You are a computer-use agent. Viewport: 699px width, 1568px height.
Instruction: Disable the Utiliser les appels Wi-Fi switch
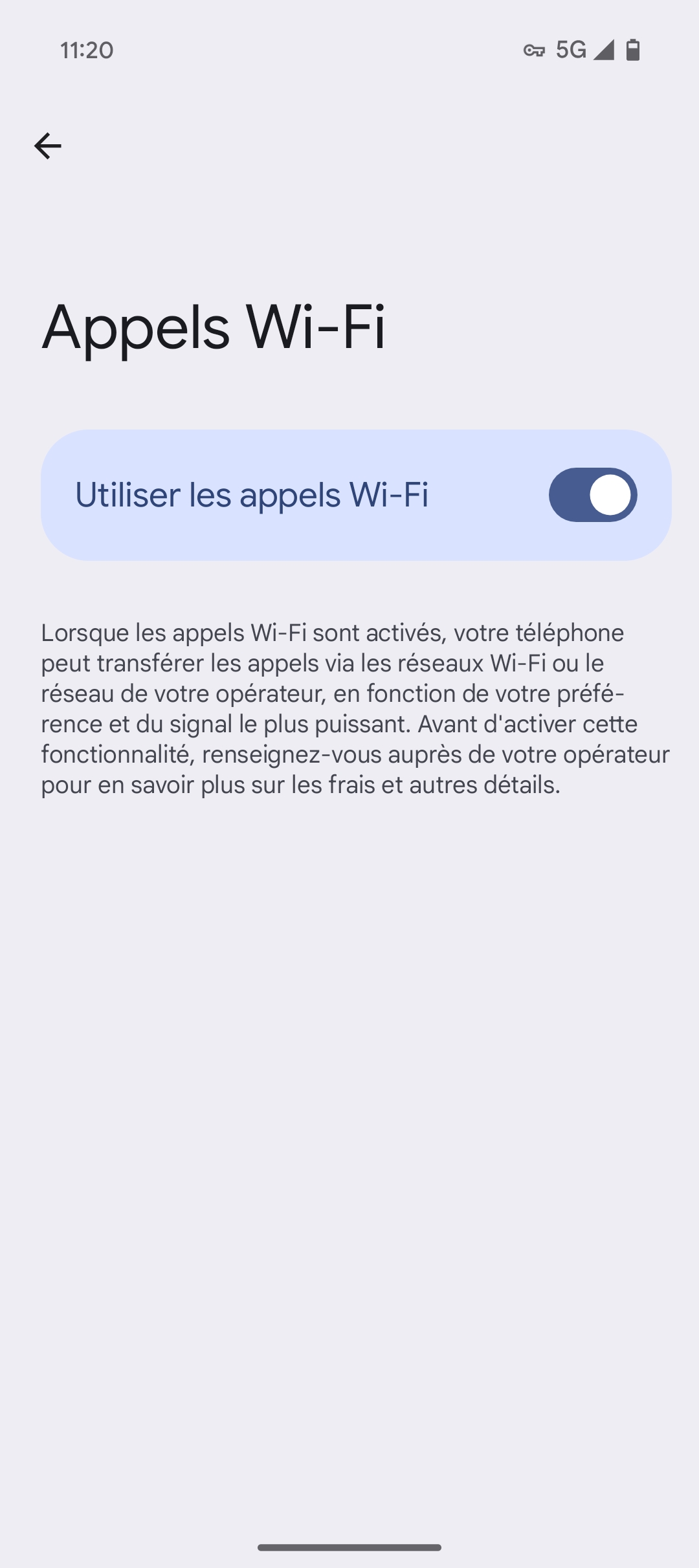coord(593,495)
